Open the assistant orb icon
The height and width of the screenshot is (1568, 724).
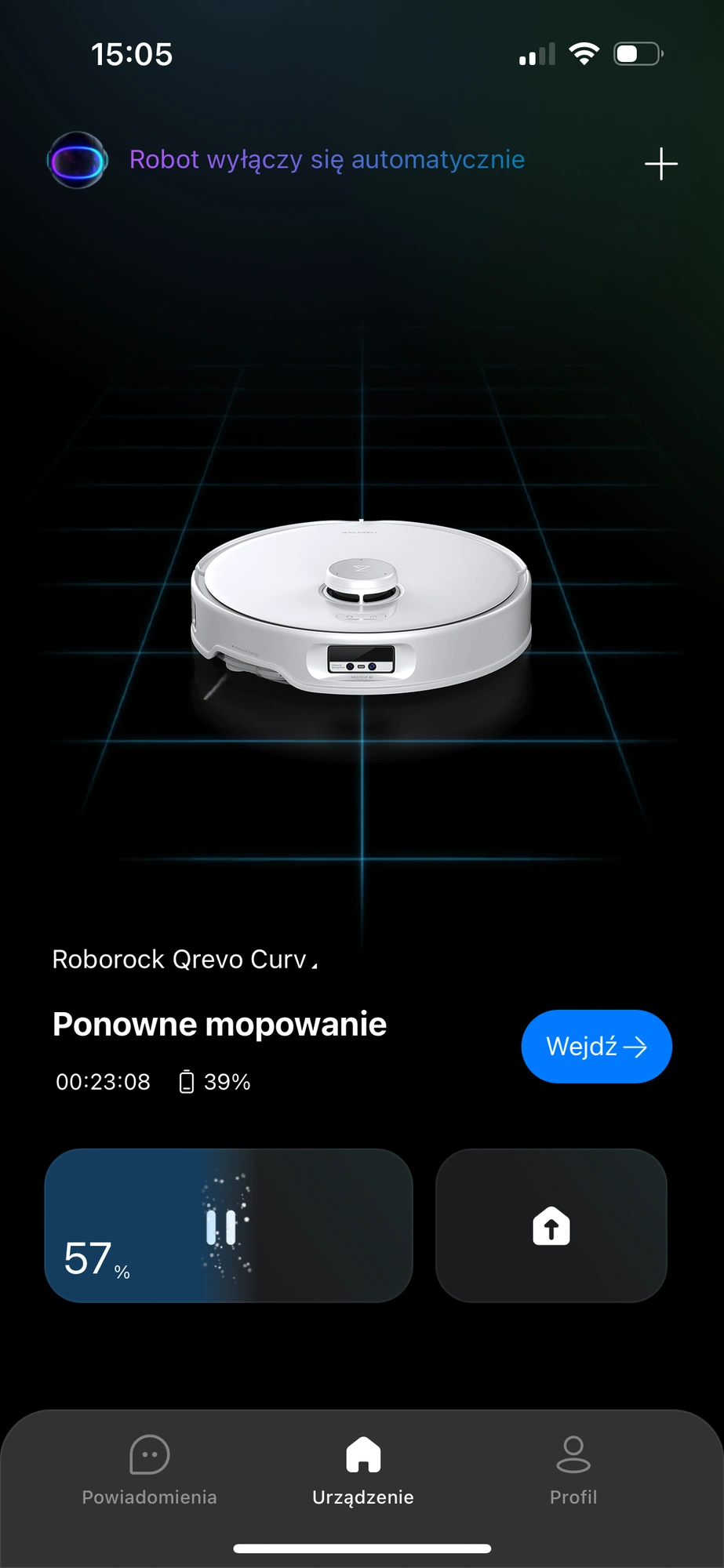[77, 160]
